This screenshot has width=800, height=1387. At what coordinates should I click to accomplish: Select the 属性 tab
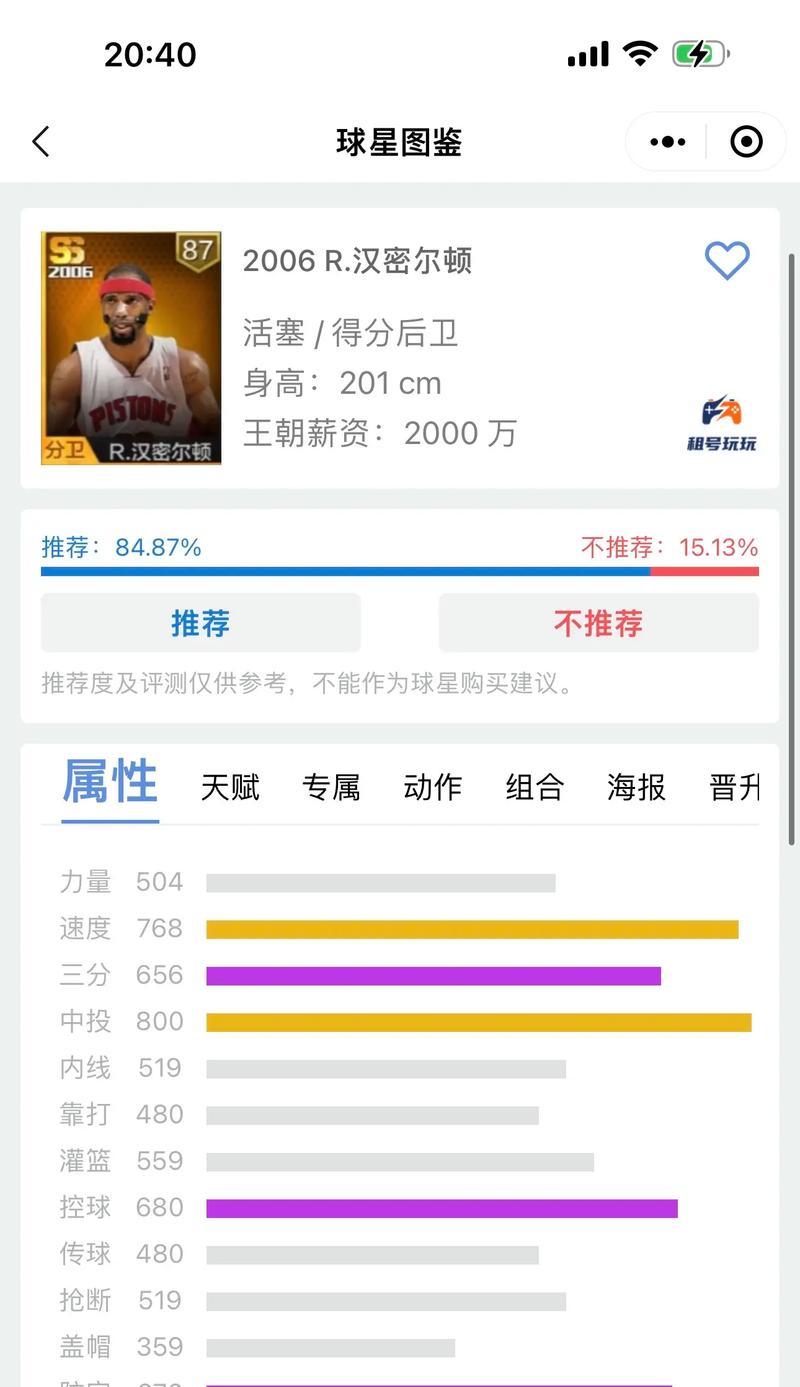110,783
